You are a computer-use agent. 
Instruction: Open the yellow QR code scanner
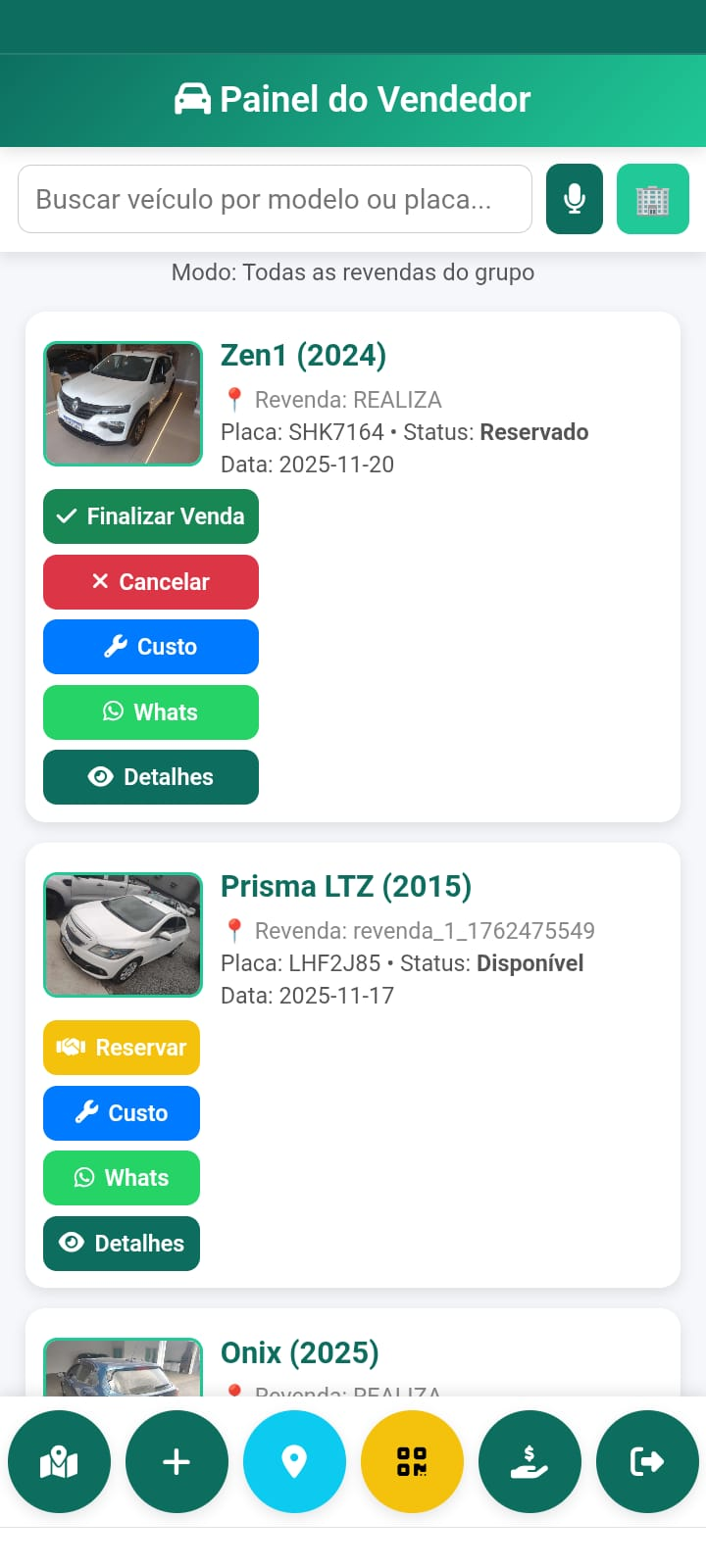coord(412,1462)
